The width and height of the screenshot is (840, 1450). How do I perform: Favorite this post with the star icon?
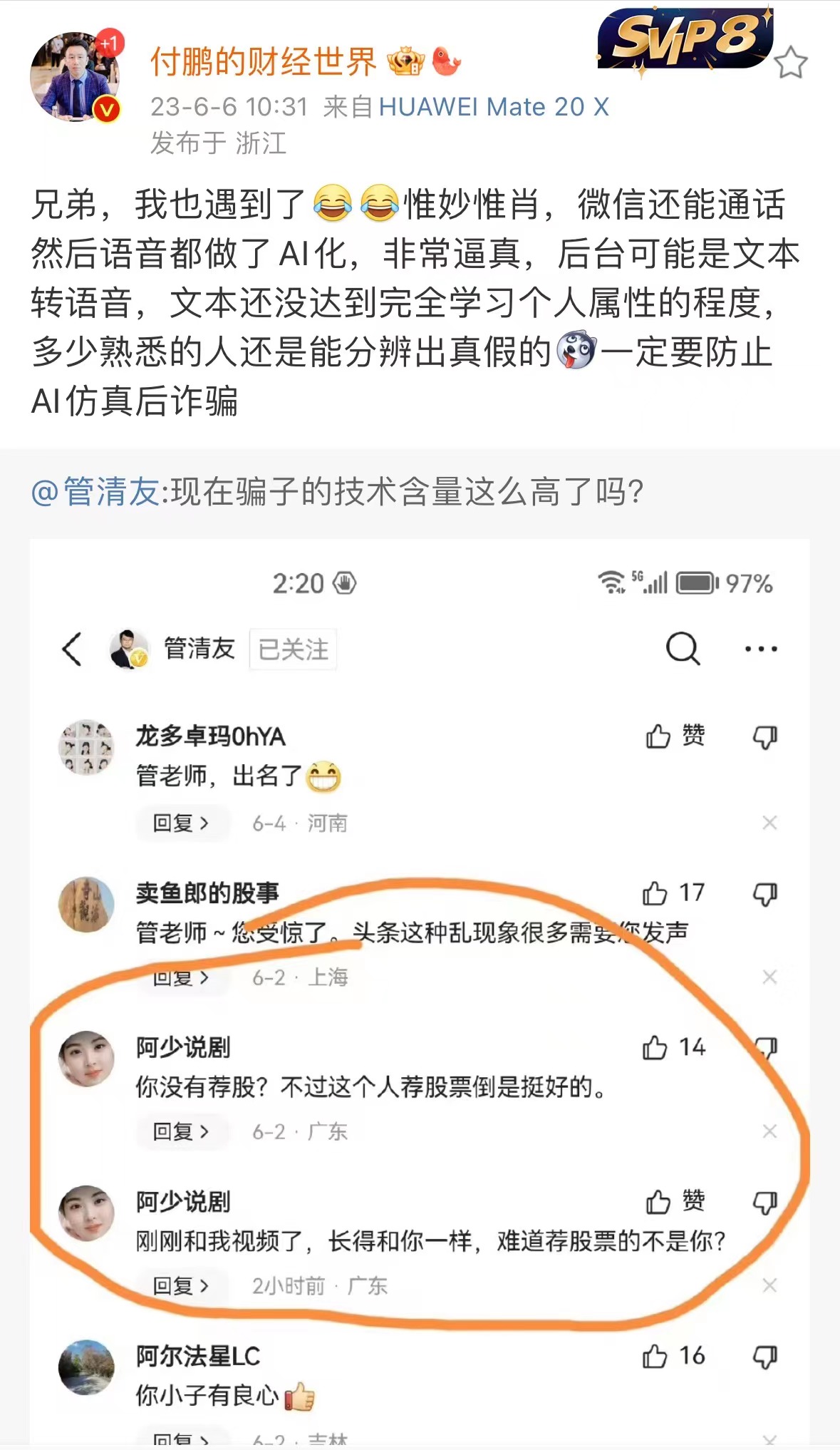790,63
